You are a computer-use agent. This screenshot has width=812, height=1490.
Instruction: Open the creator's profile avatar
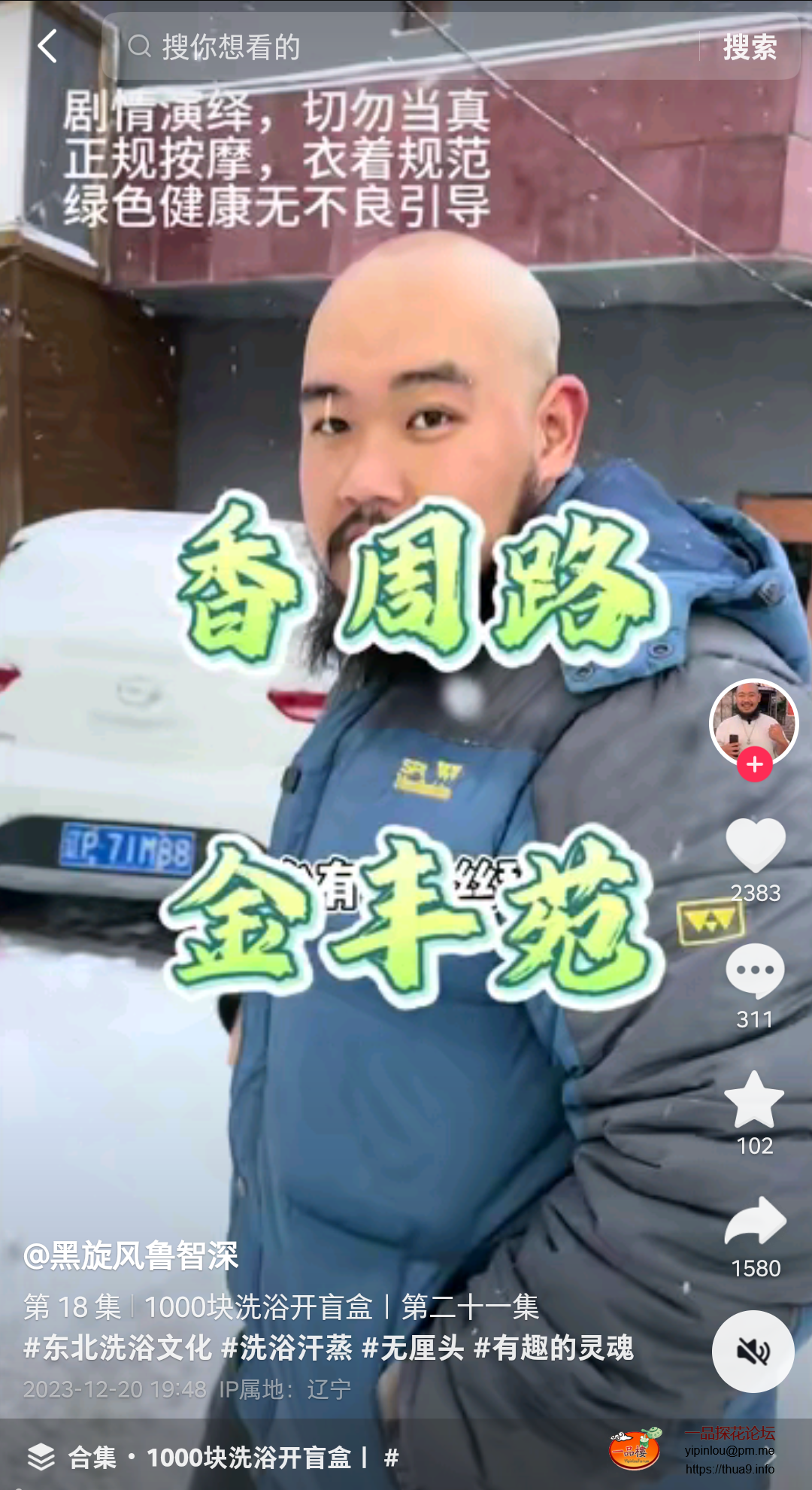tap(753, 722)
